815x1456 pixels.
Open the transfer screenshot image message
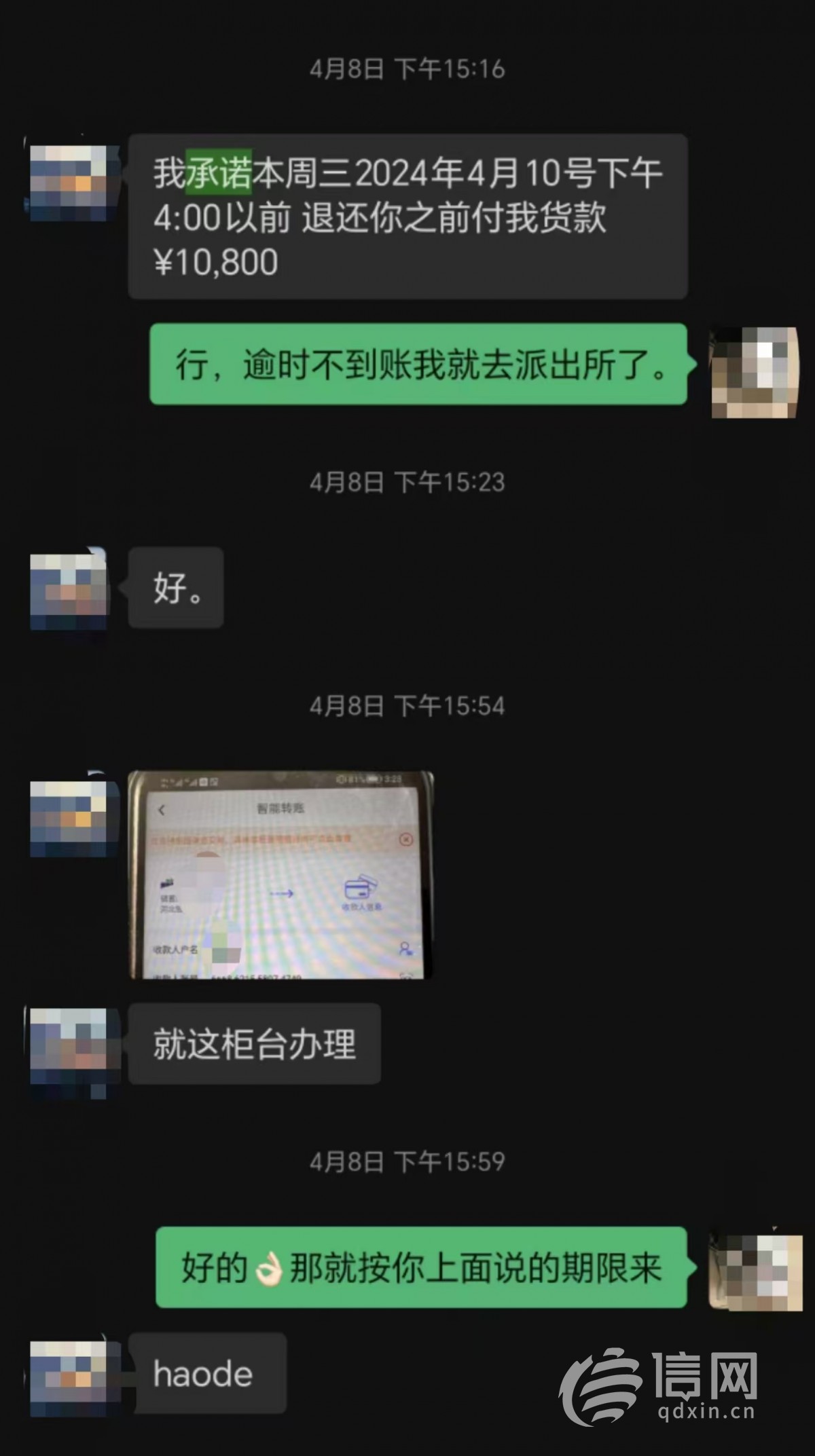pos(280,874)
